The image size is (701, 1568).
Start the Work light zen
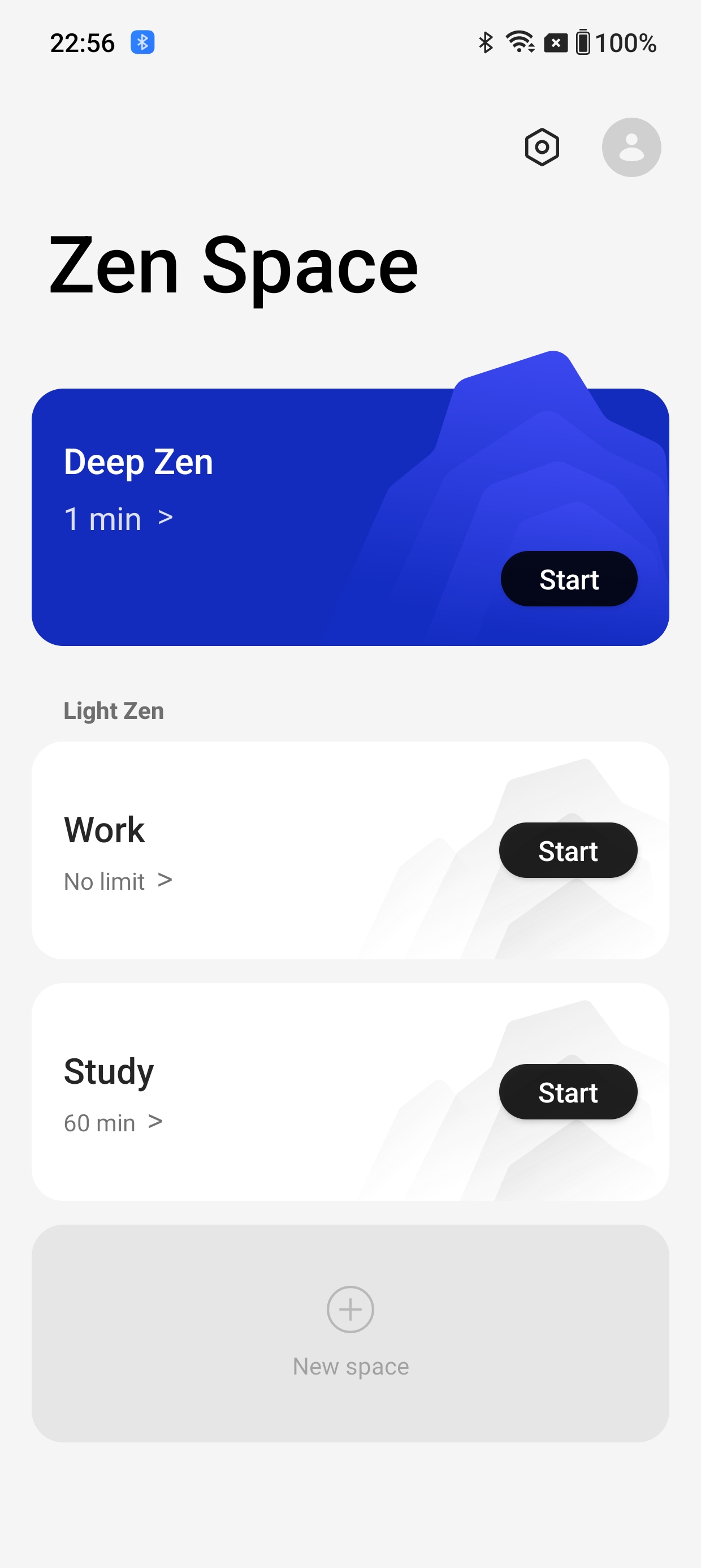coord(568,850)
